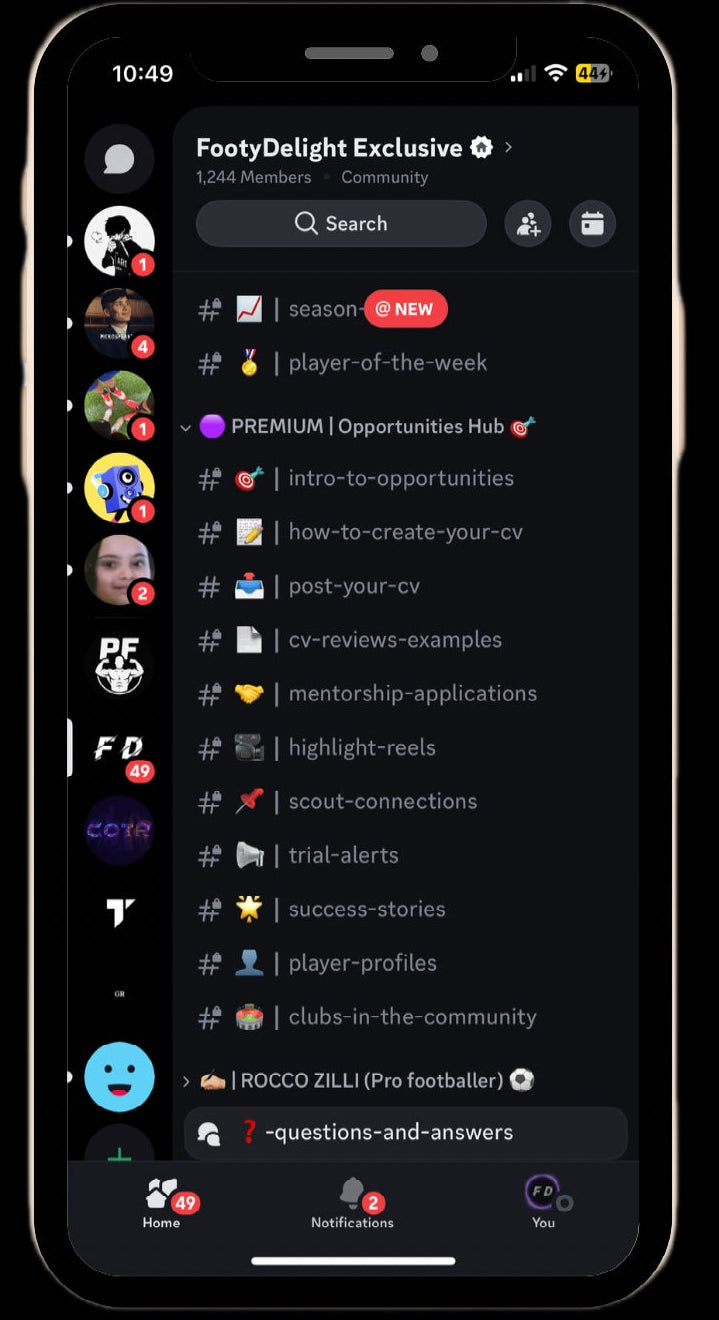Open the trial-alerts channel
This screenshot has height=1320, width=719.
pos(343,856)
